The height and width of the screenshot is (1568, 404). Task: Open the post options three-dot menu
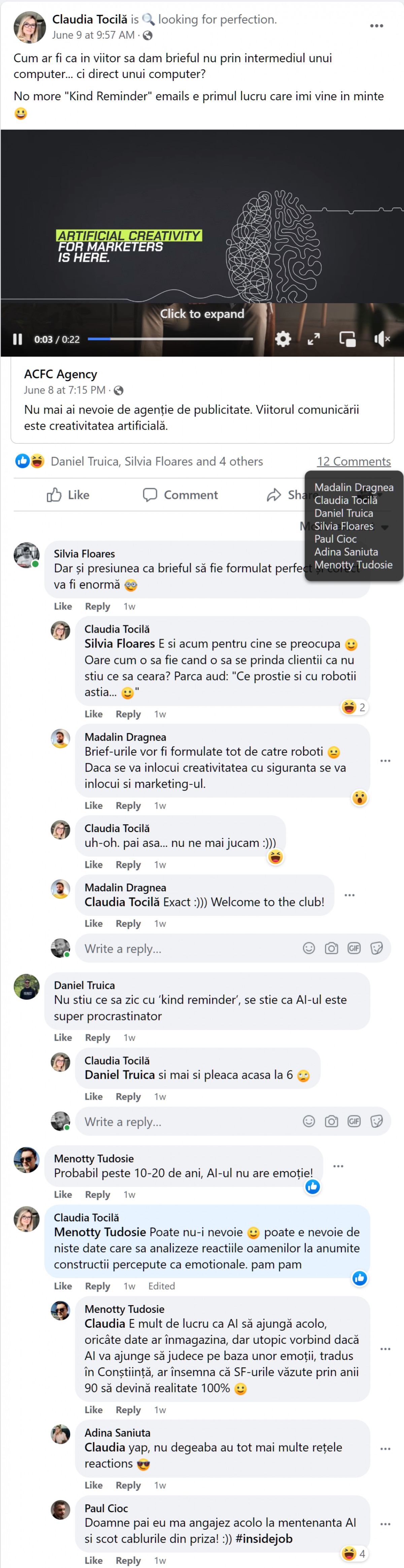coord(377,26)
